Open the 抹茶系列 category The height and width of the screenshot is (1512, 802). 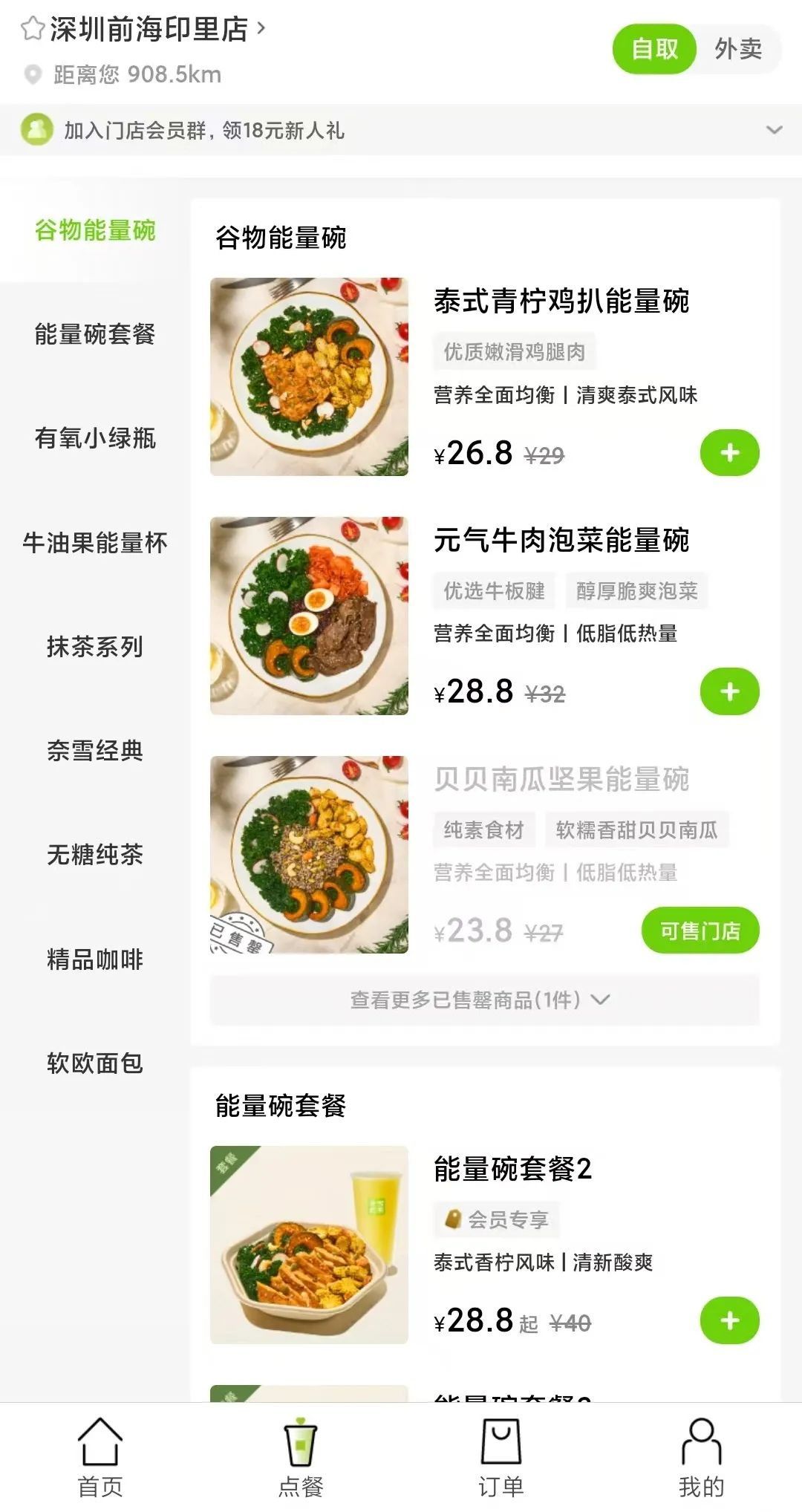tap(95, 647)
